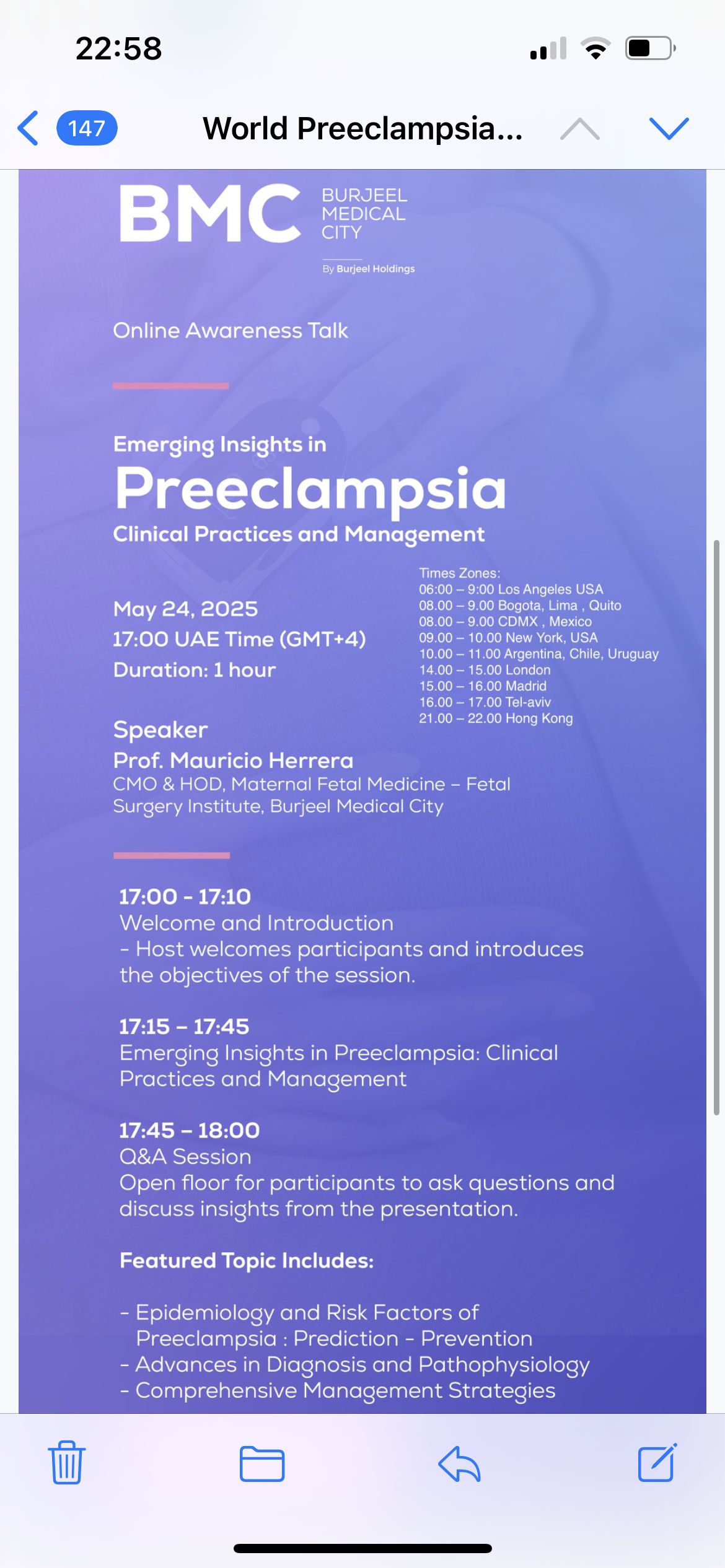Delete this email with the trash icon
Screen dimensions: 725x1568
(67, 1464)
